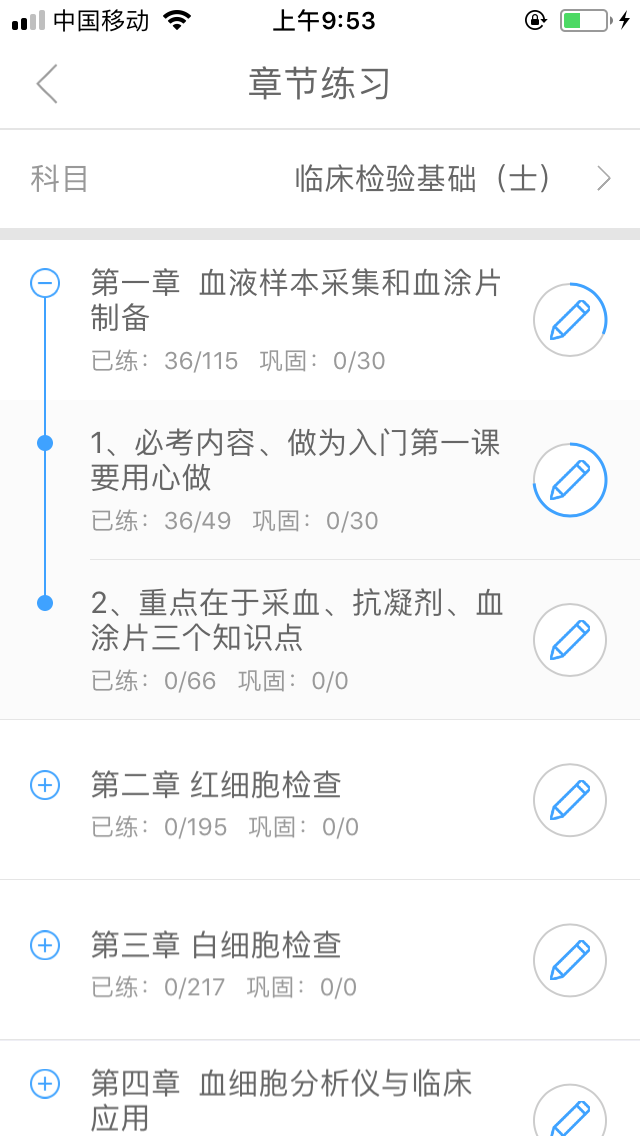Go back from chapter practice
This screenshot has height=1136, width=640.
coord(47,84)
